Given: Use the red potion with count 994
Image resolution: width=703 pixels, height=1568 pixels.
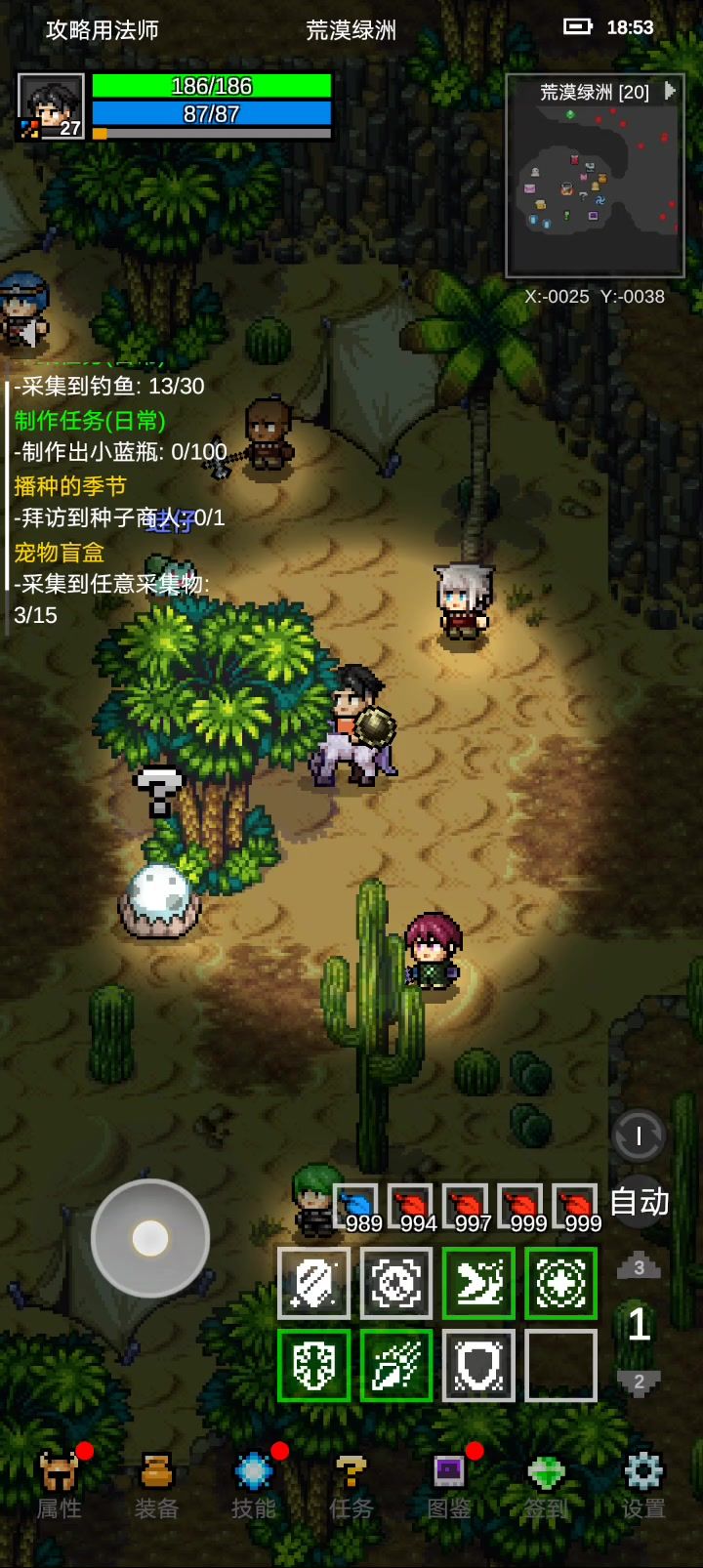Looking at the screenshot, I should [x=414, y=1209].
